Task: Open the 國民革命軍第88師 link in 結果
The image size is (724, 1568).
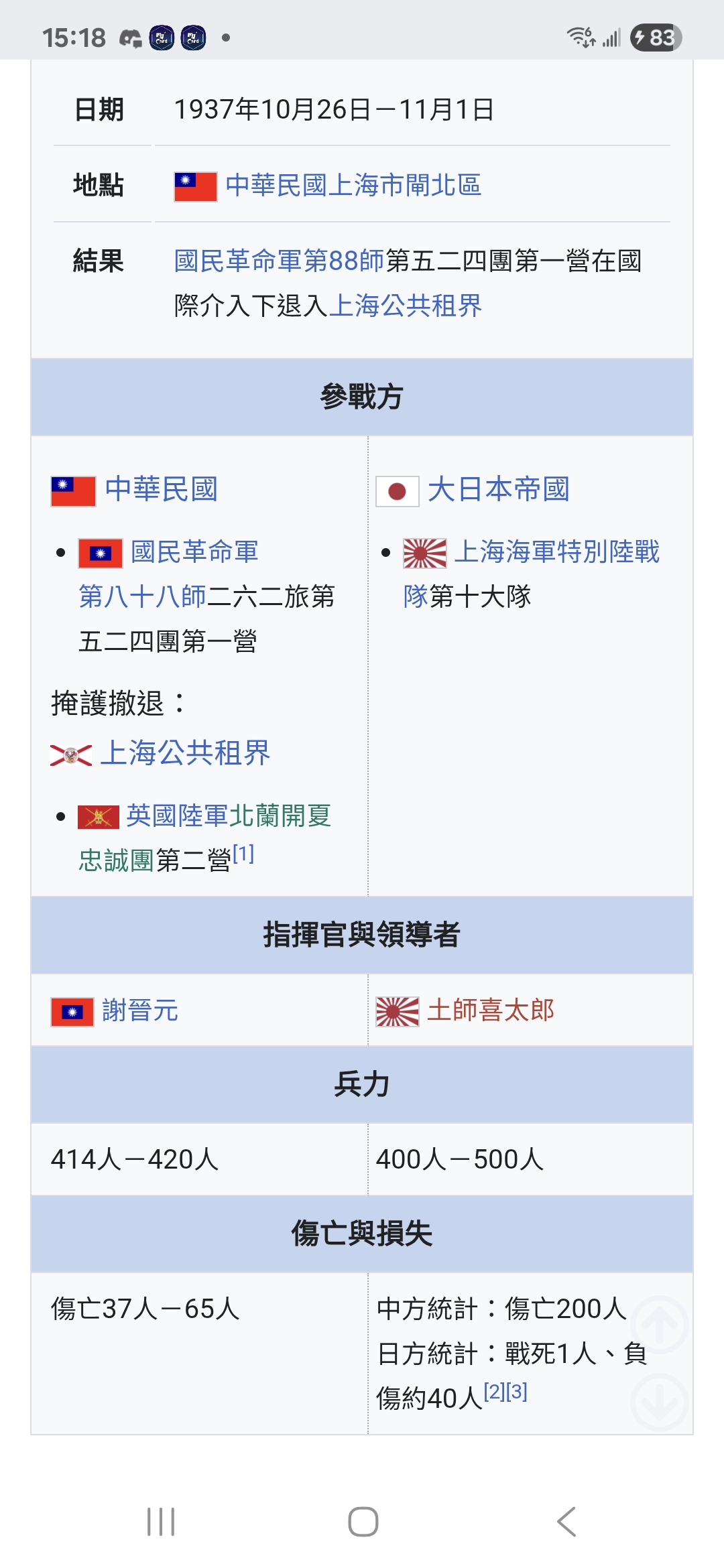Action: (x=279, y=261)
